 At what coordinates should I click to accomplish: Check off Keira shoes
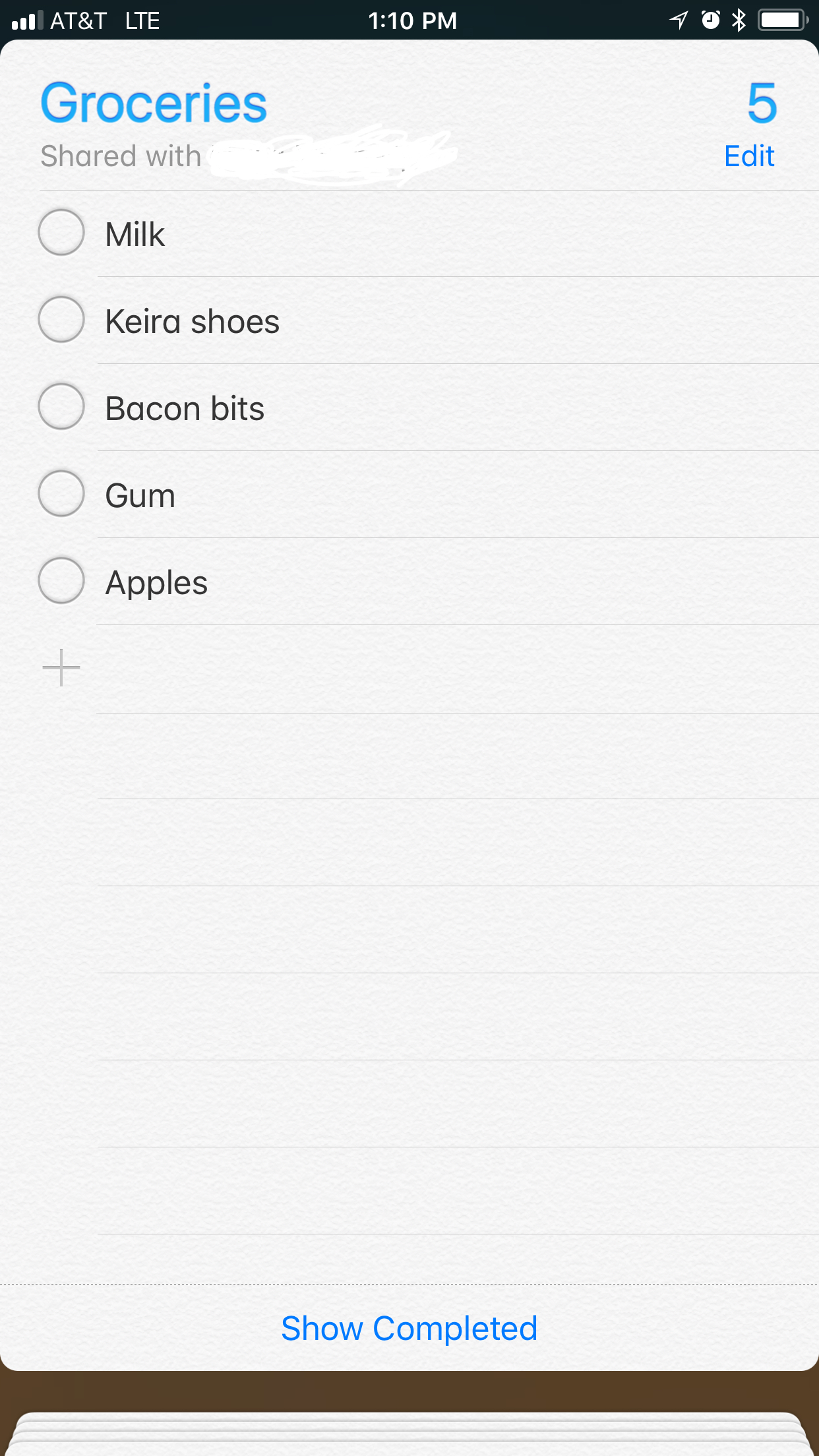[x=61, y=319]
